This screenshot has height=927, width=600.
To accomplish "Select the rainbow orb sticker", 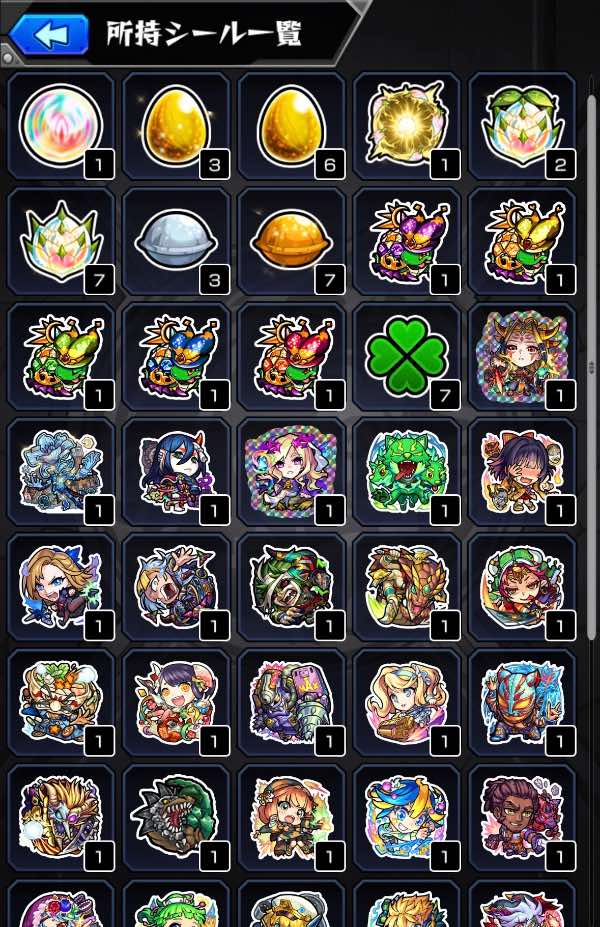I will coord(61,125).
